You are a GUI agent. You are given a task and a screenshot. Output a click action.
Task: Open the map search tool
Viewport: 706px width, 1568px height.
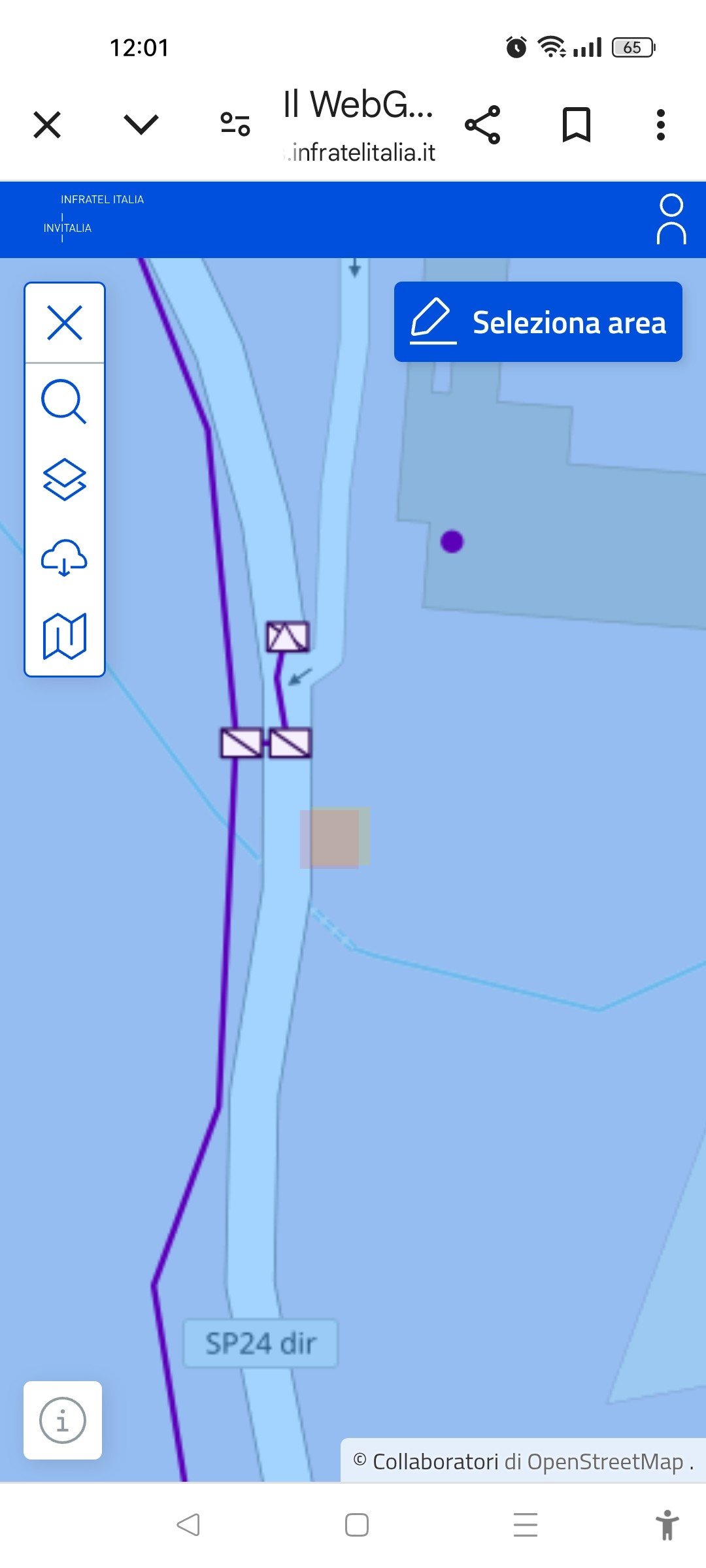pyautogui.click(x=64, y=401)
